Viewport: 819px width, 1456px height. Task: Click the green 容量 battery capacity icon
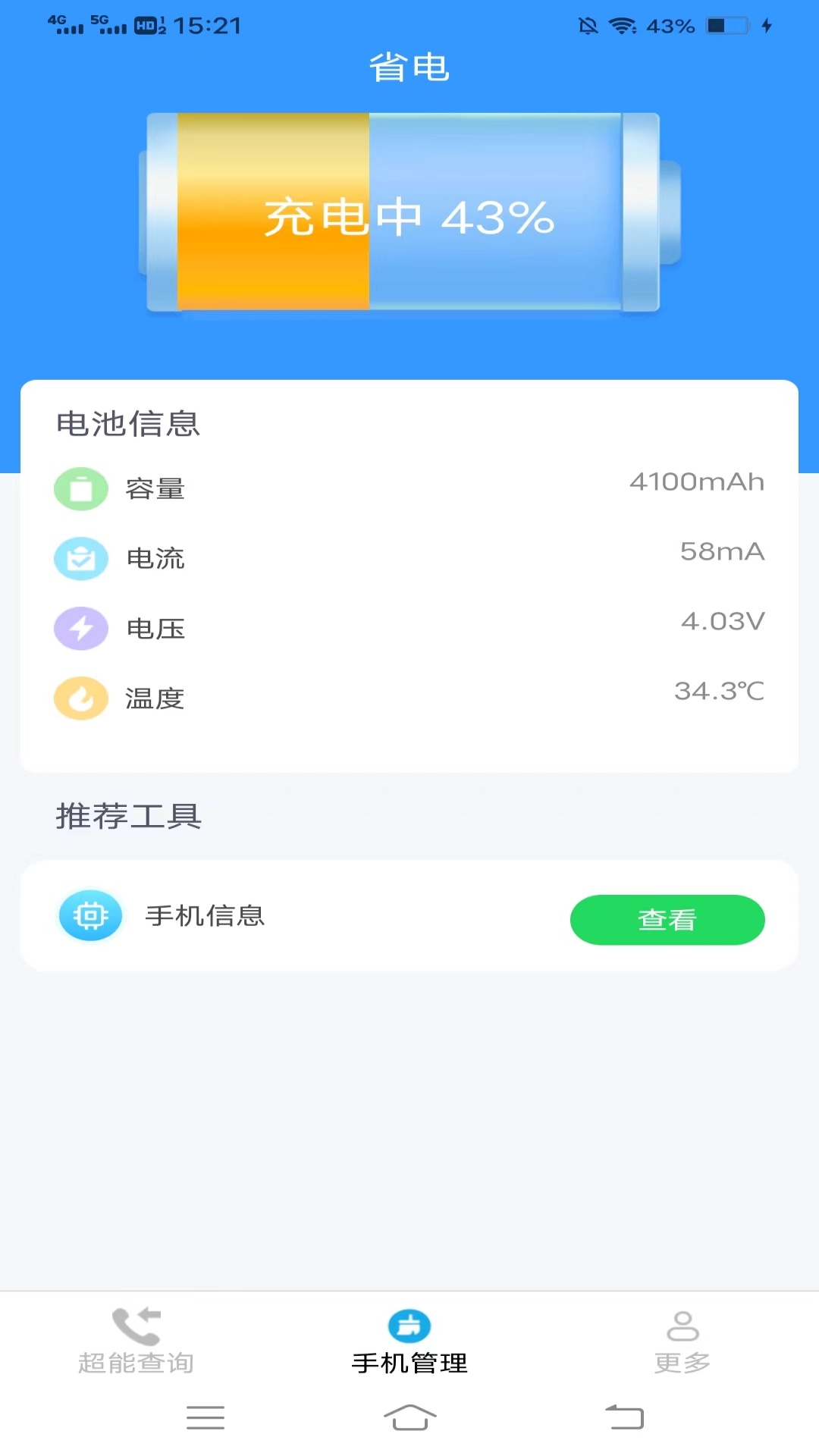coord(81,489)
